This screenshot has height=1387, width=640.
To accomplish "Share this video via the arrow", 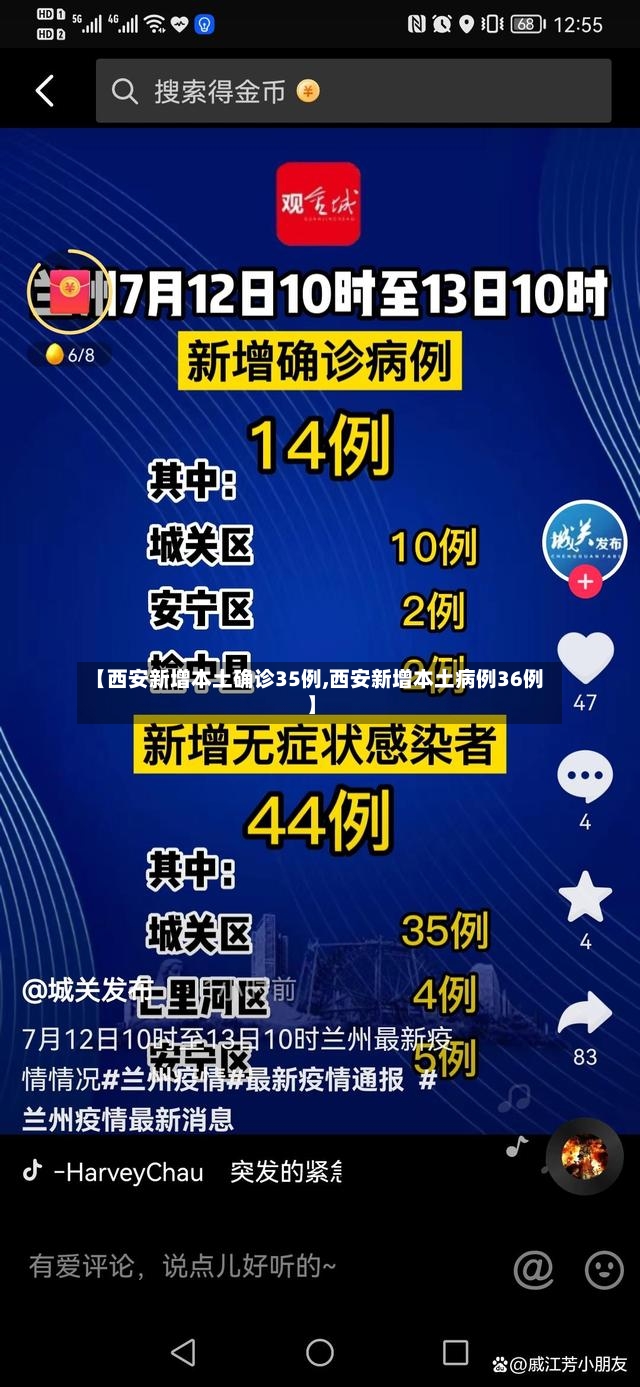I will 585,1013.
